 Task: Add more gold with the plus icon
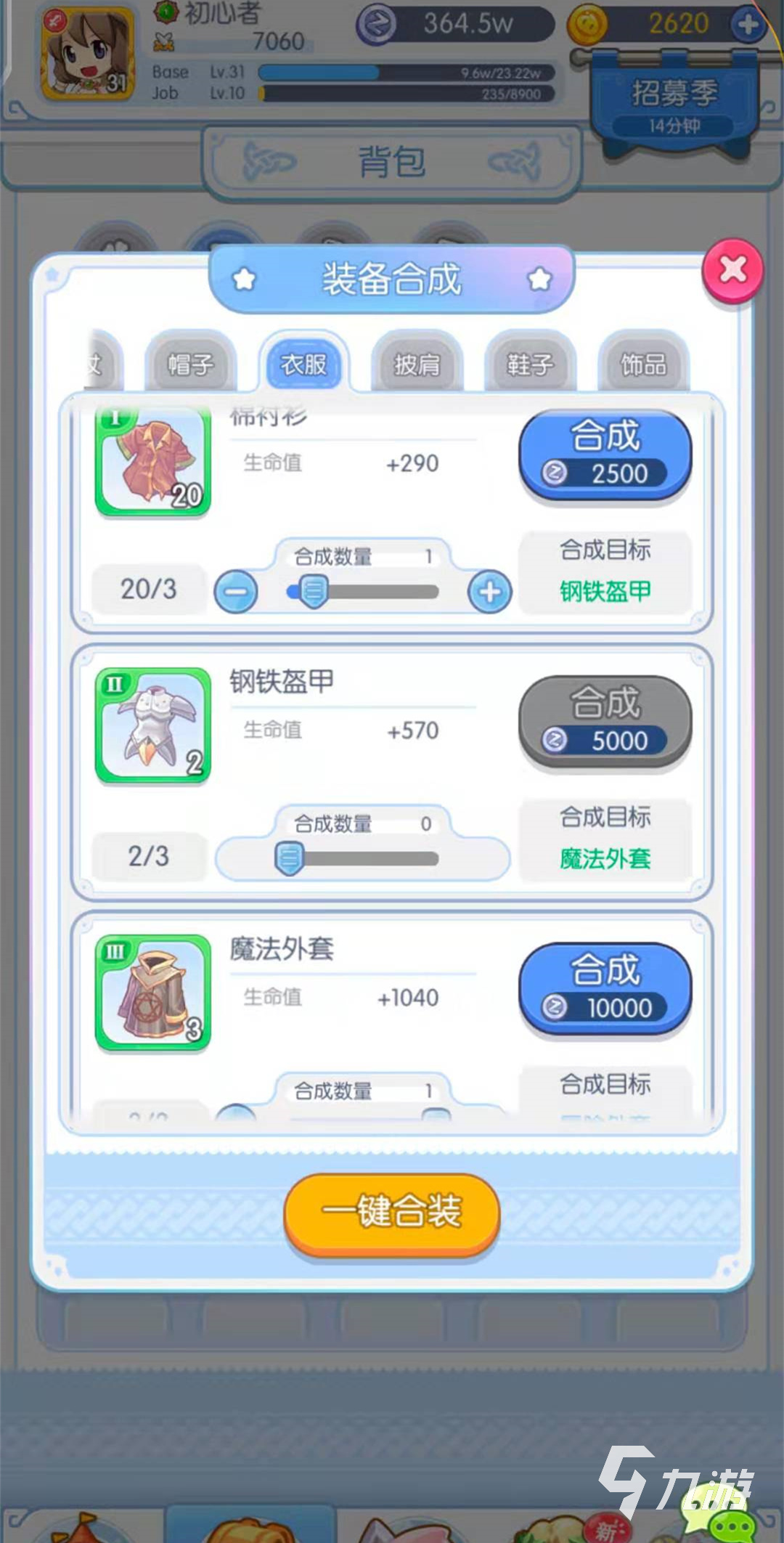748,25
